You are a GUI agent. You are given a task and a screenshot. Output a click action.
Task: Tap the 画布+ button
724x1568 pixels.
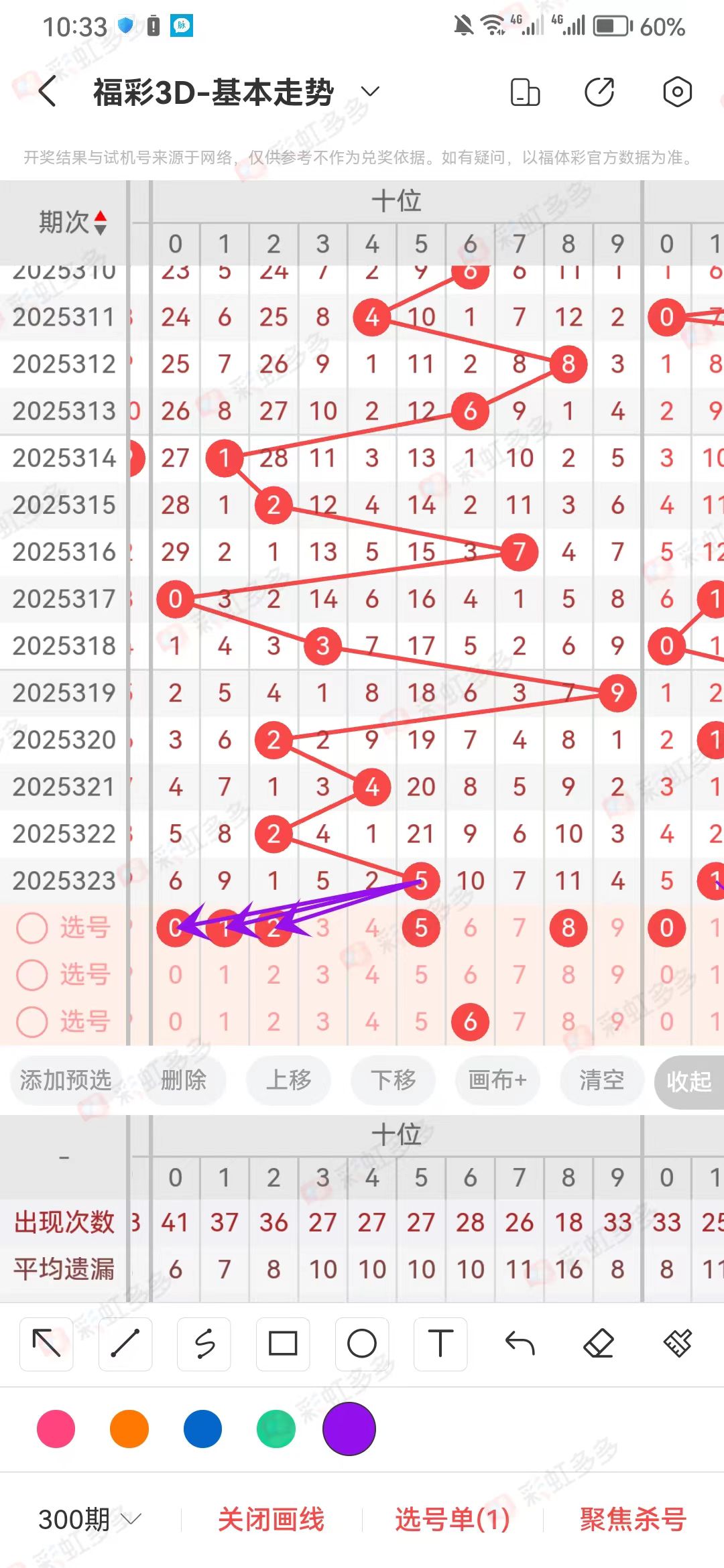click(x=497, y=1080)
